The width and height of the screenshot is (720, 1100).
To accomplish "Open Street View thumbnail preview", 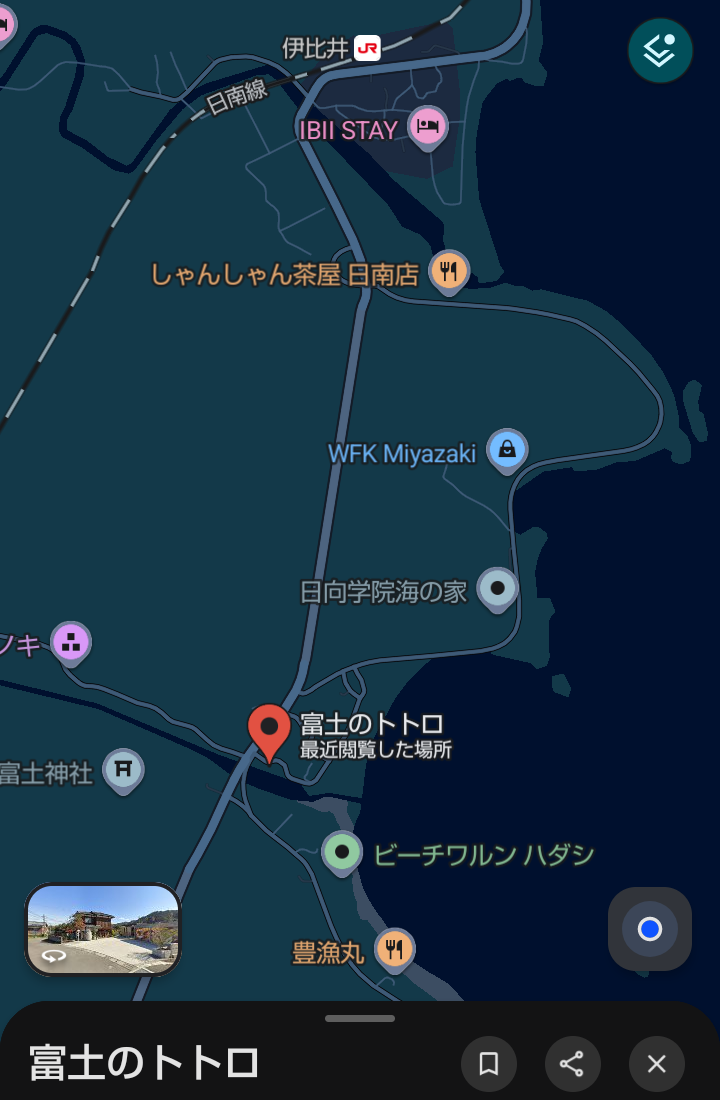I will pos(103,929).
